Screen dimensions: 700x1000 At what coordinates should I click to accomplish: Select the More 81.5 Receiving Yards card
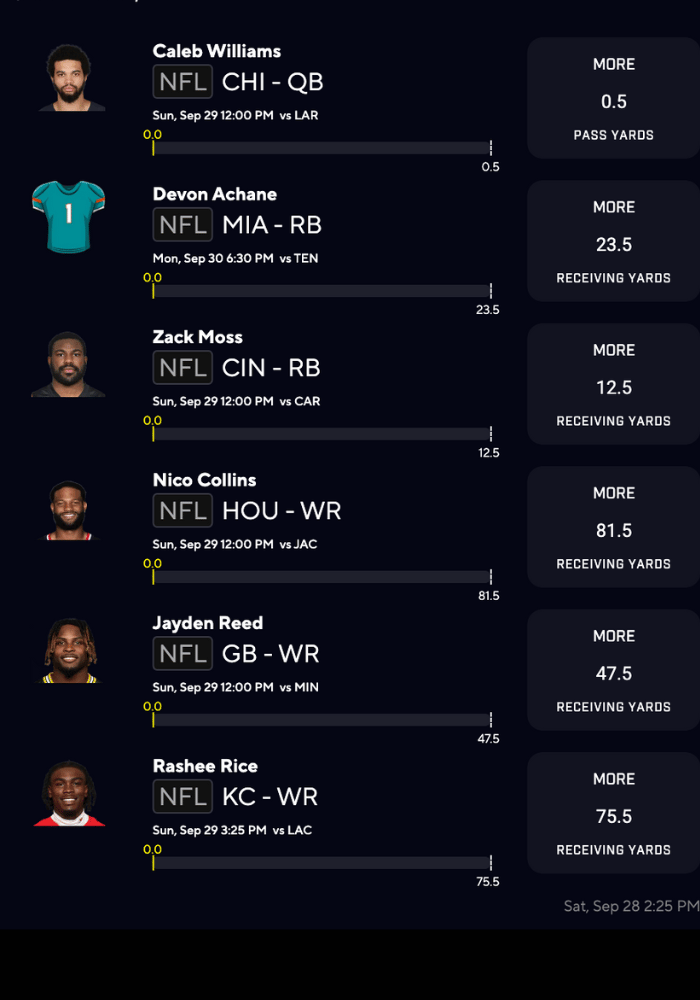click(613, 526)
